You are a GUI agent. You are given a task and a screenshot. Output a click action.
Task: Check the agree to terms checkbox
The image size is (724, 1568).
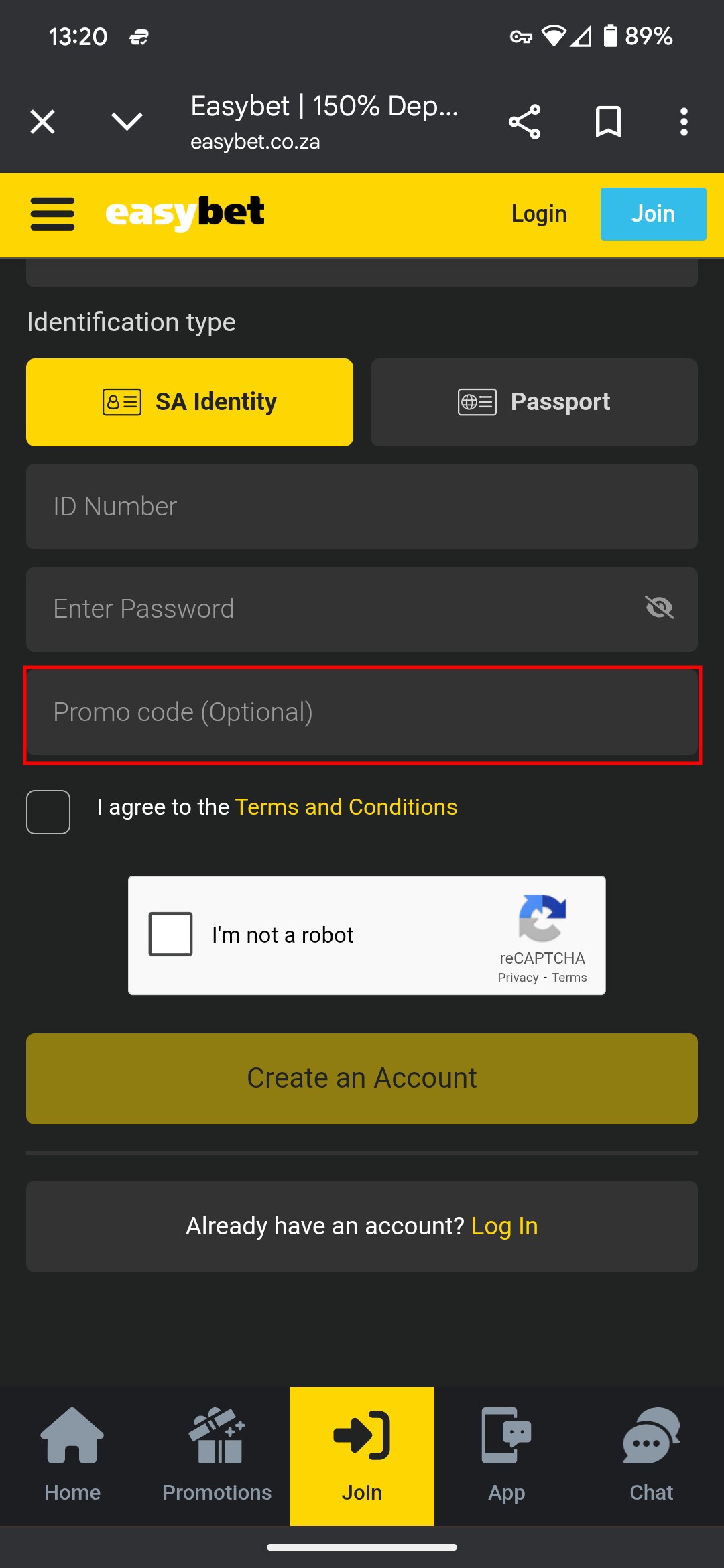(48, 812)
